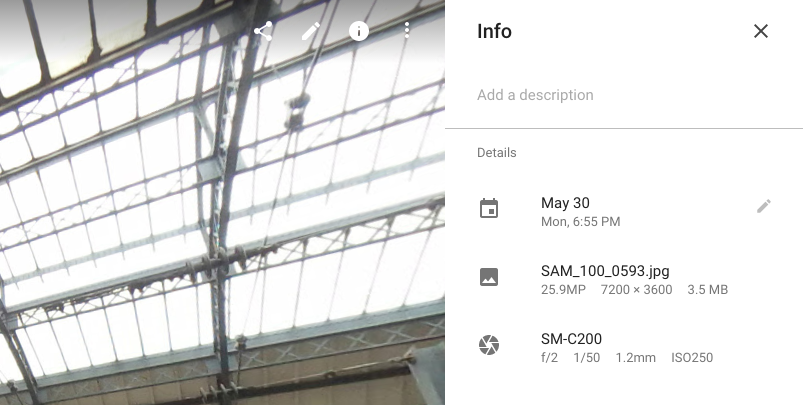
Task: Toggle the photo info panel icon
Action: click(359, 31)
